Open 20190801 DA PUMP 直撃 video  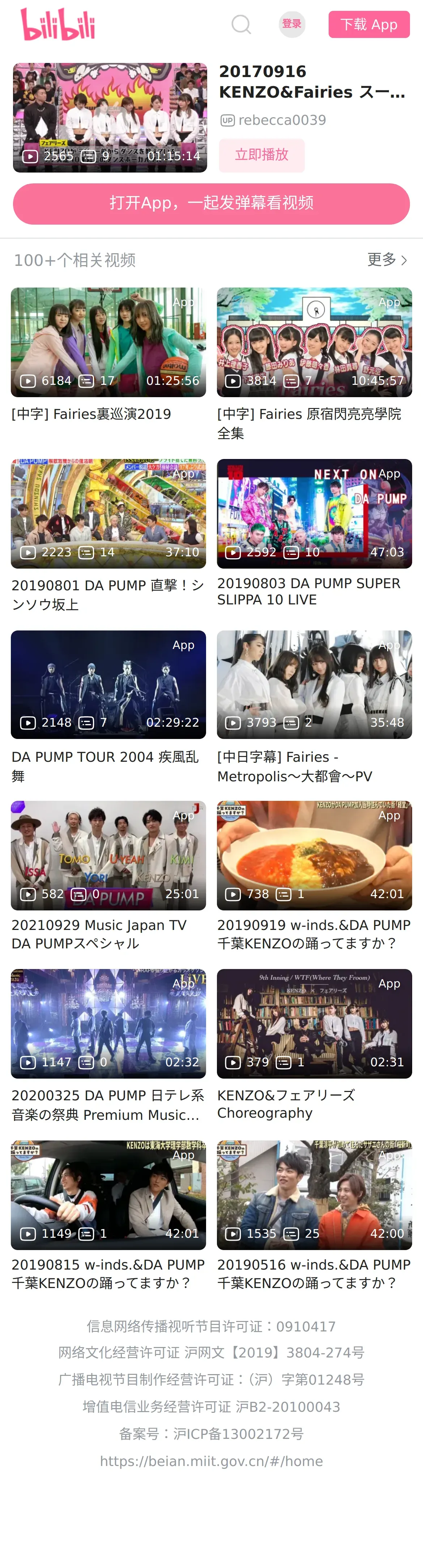108,514
